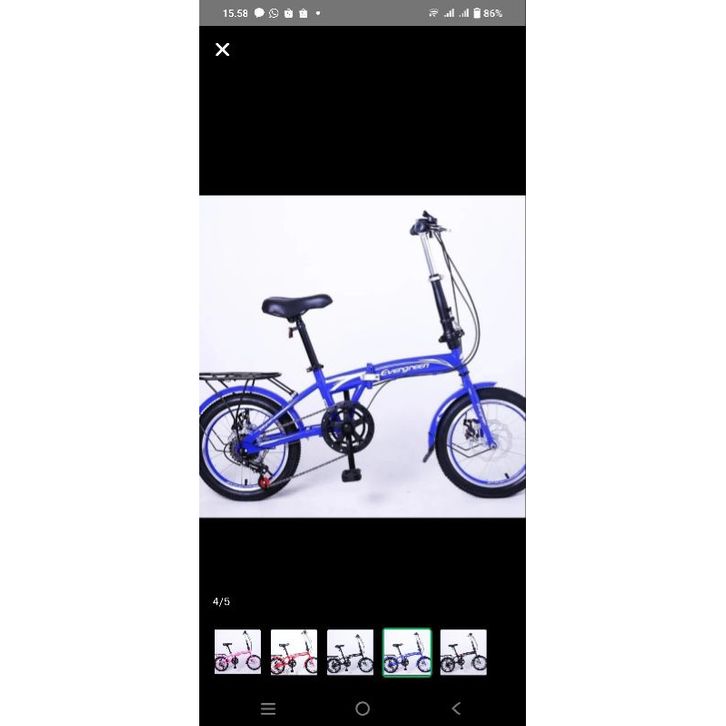This screenshot has width=726, height=726.
Task: View the red bike thumbnail
Action: pos(294,652)
